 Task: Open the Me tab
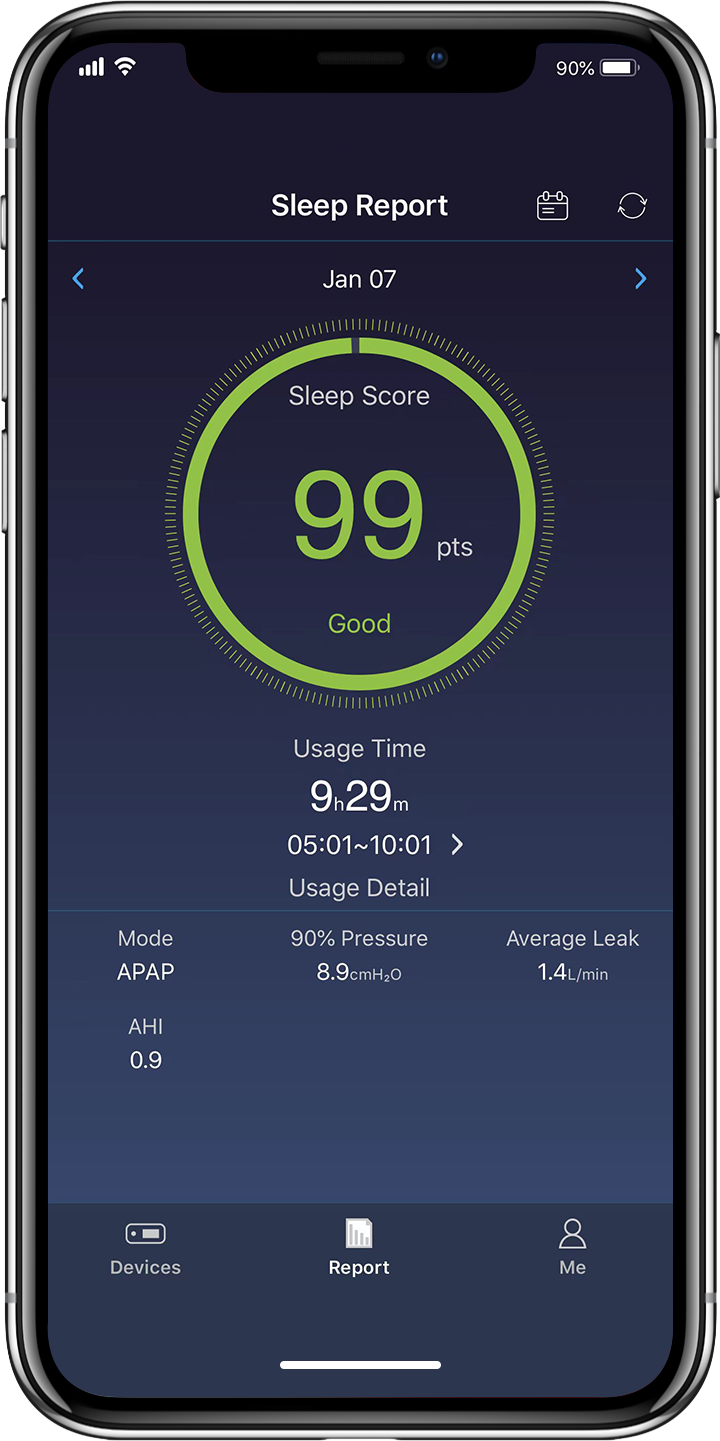(x=572, y=1247)
